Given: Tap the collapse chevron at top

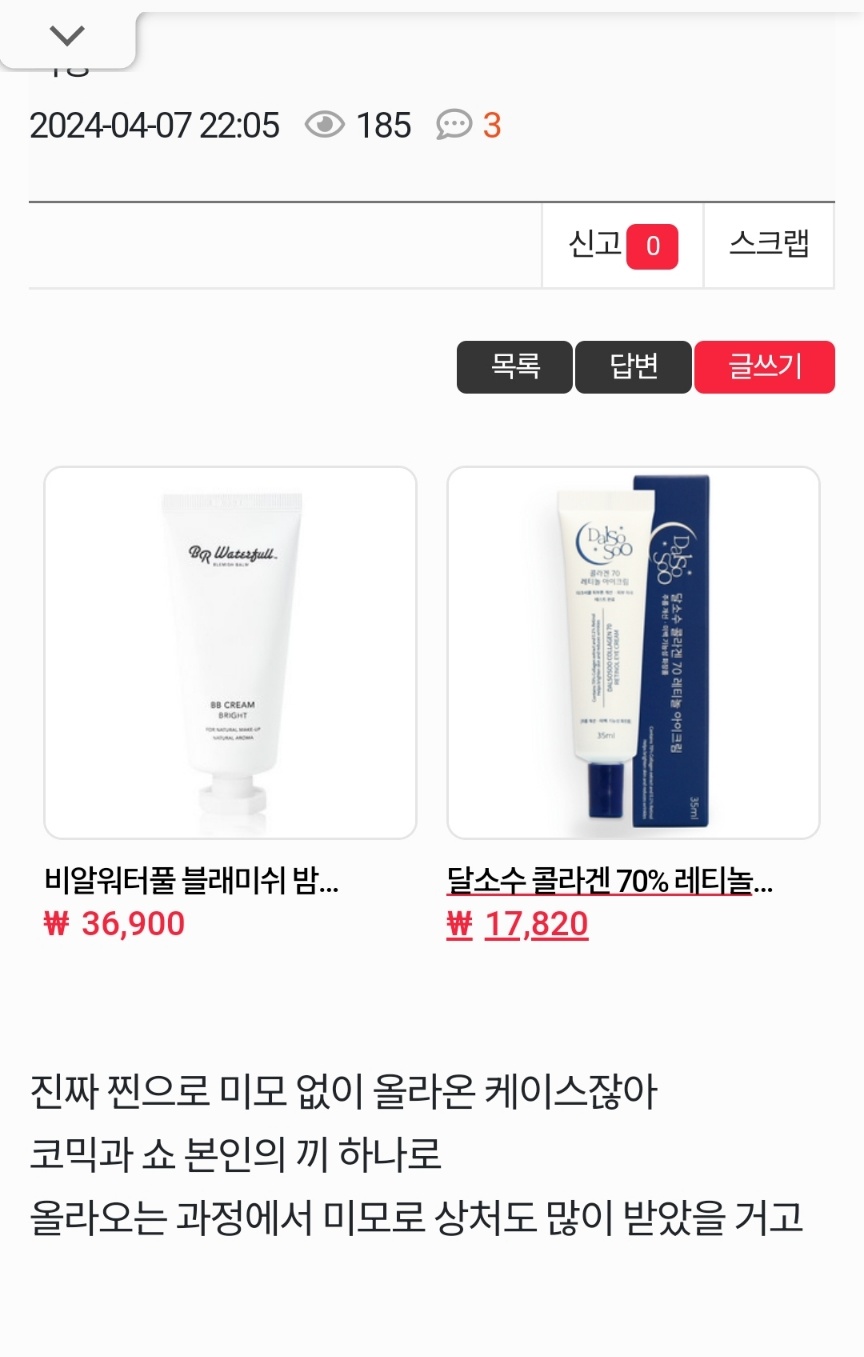Looking at the screenshot, I should pyautogui.click(x=67, y=38).
